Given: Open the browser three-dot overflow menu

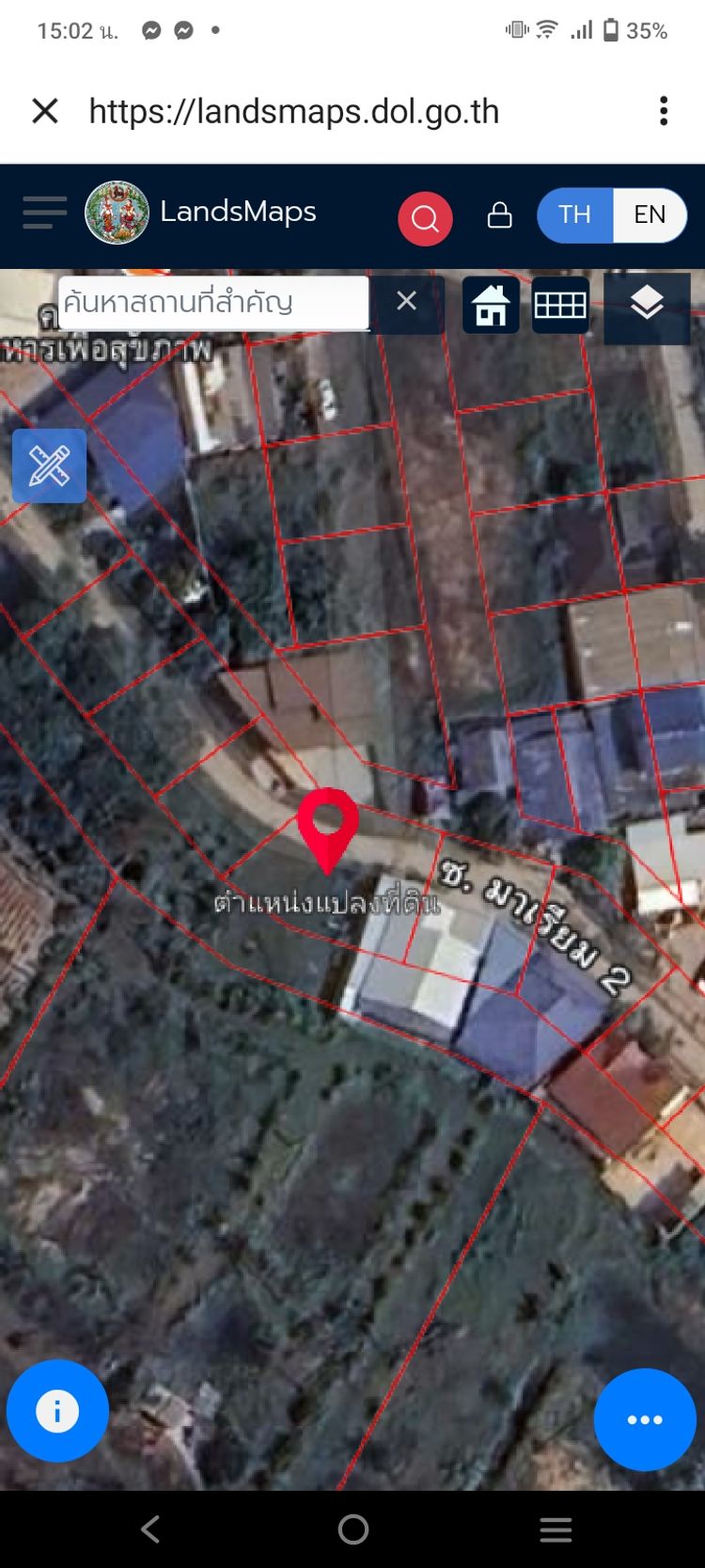Looking at the screenshot, I should point(664,111).
